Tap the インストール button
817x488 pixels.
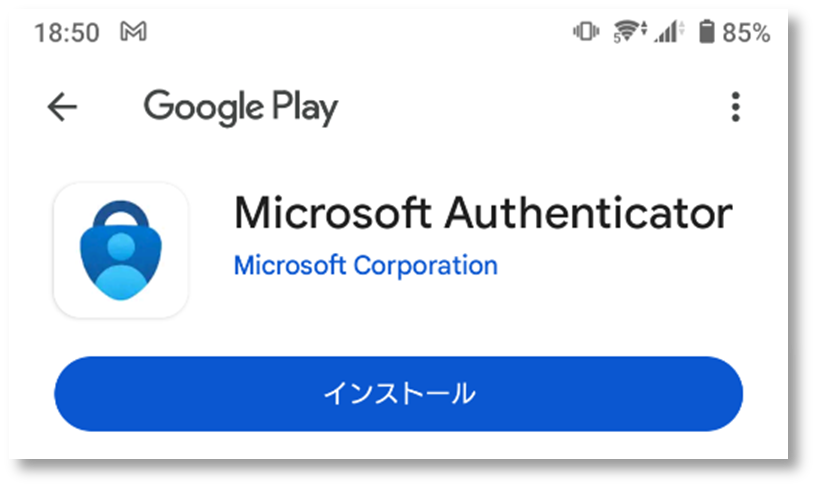[398, 394]
